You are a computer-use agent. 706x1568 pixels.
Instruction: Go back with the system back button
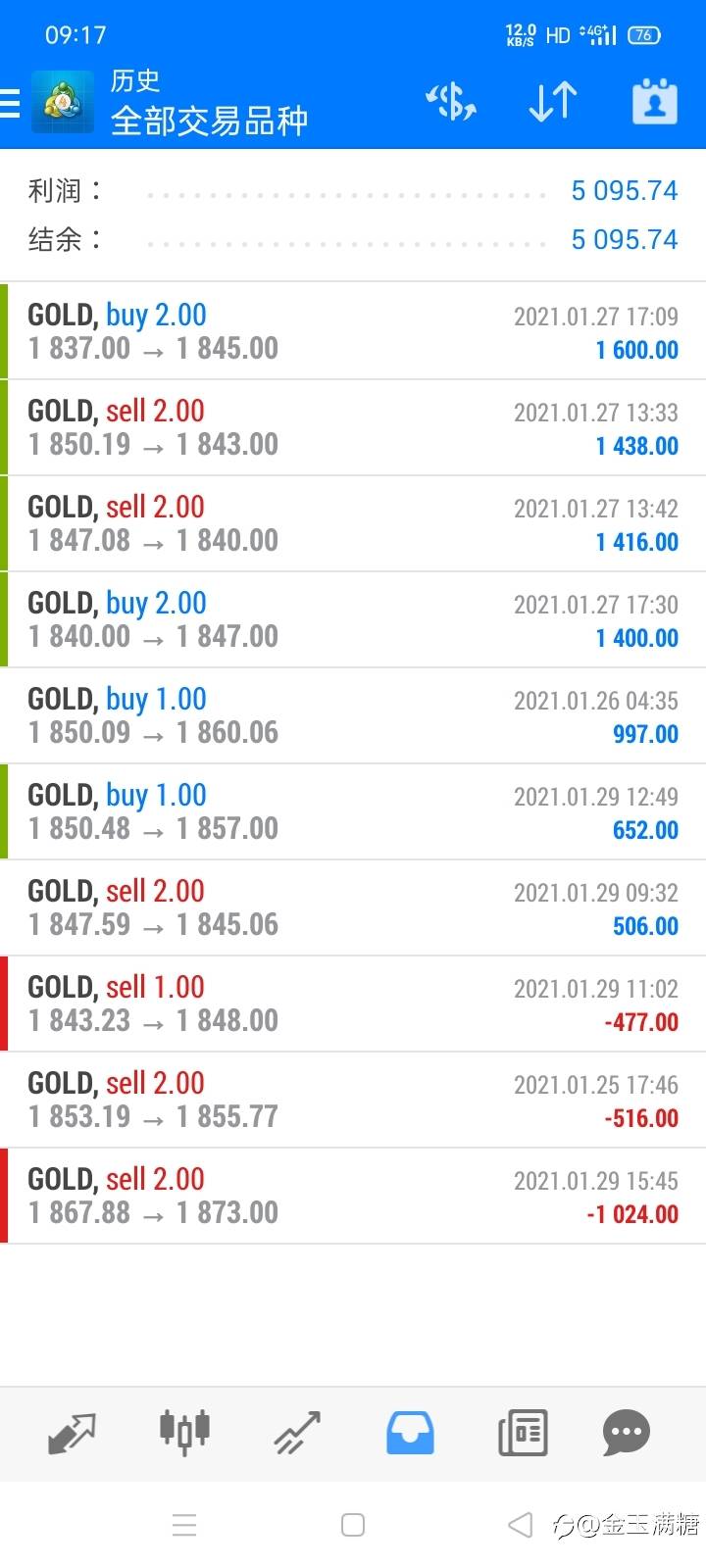(x=521, y=1525)
